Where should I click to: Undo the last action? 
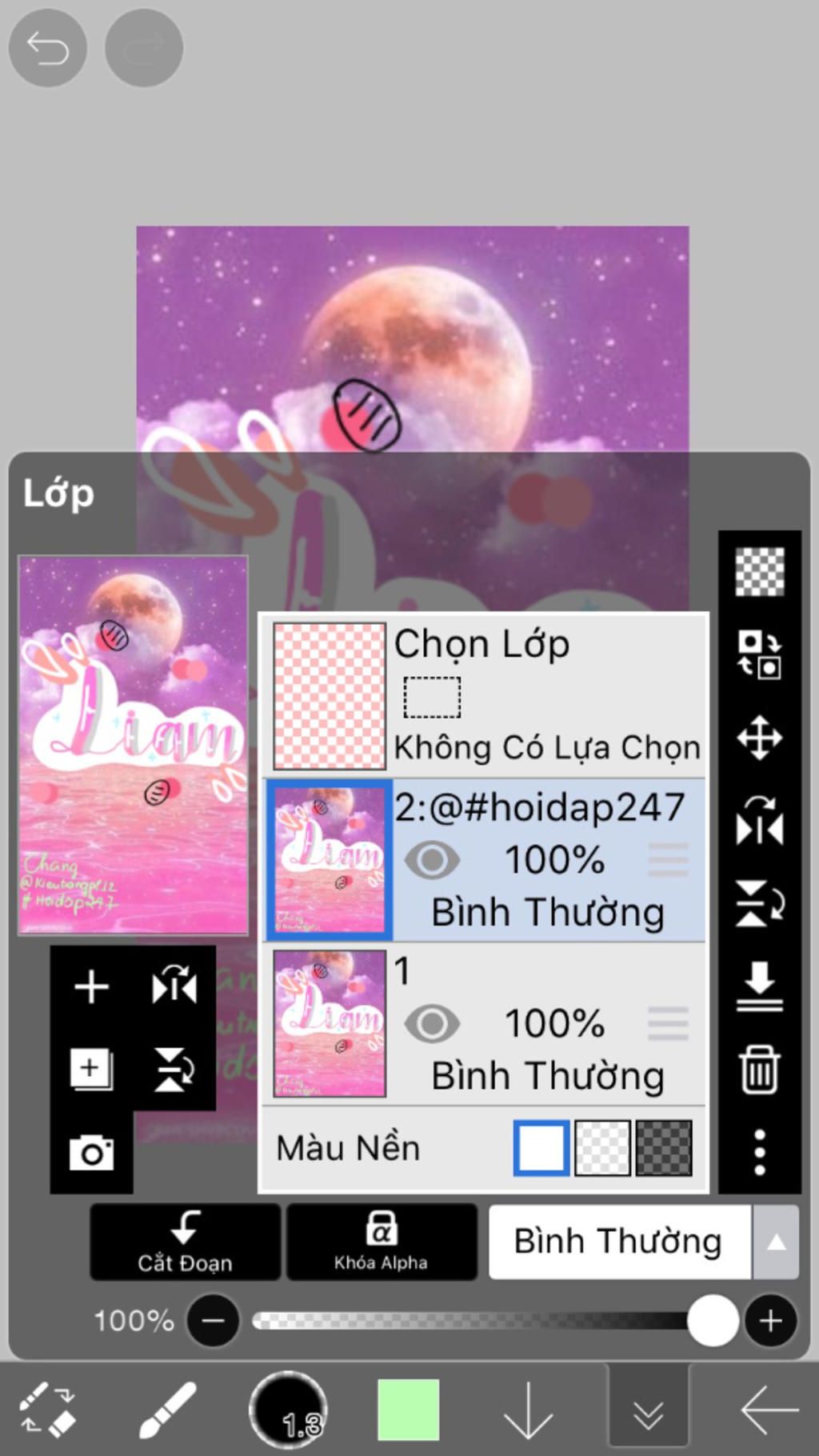click(47, 48)
